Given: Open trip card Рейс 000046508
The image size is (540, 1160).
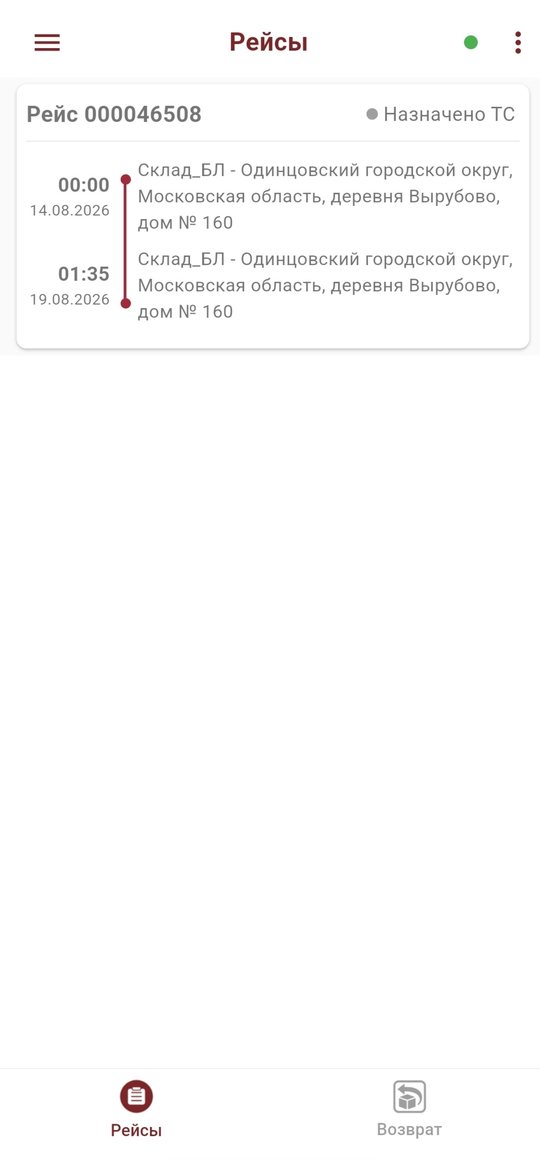Looking at the screenshot, I should click(x=273, y=216).
